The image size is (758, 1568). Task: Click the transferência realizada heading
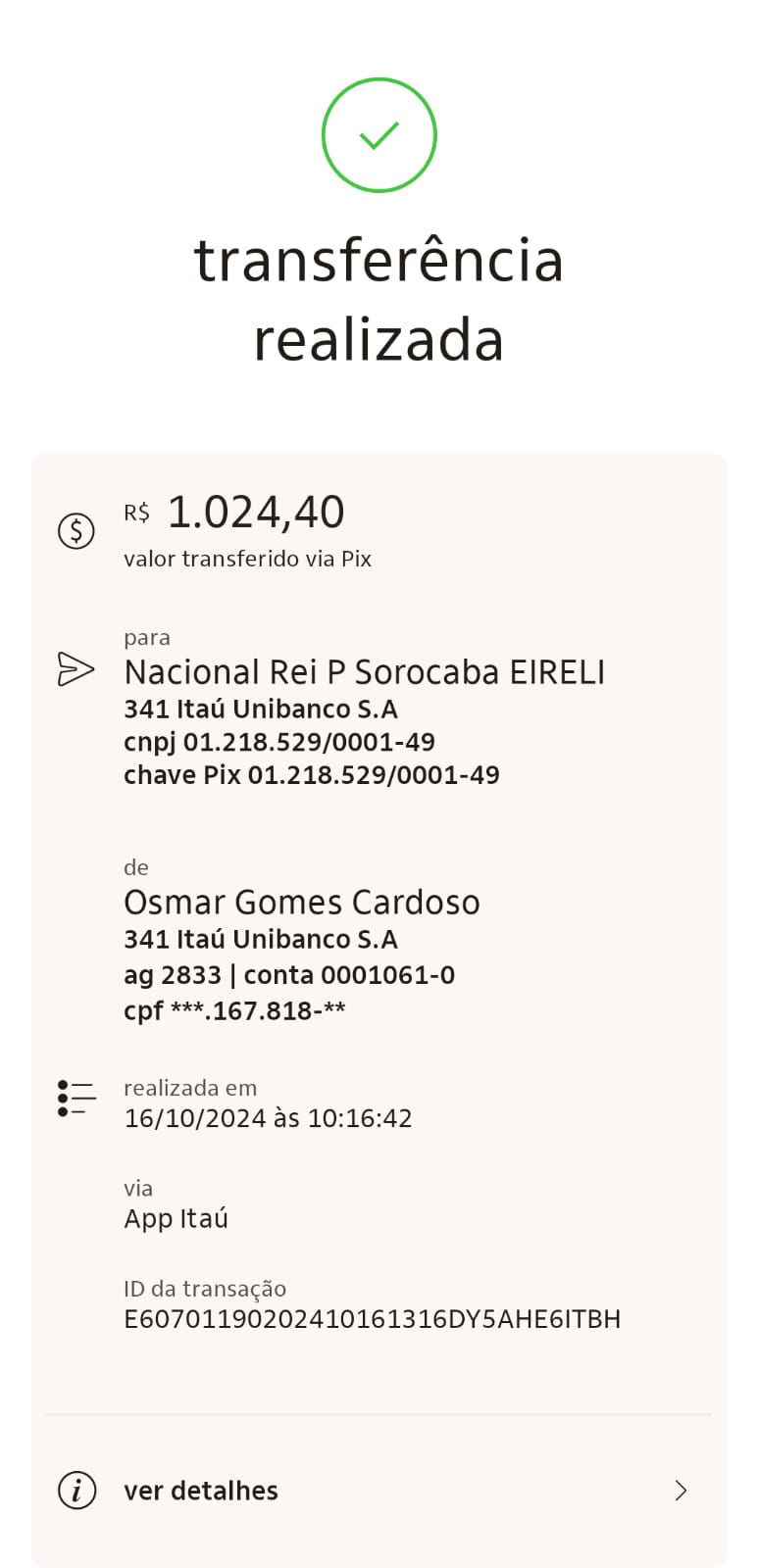point(379,299)
